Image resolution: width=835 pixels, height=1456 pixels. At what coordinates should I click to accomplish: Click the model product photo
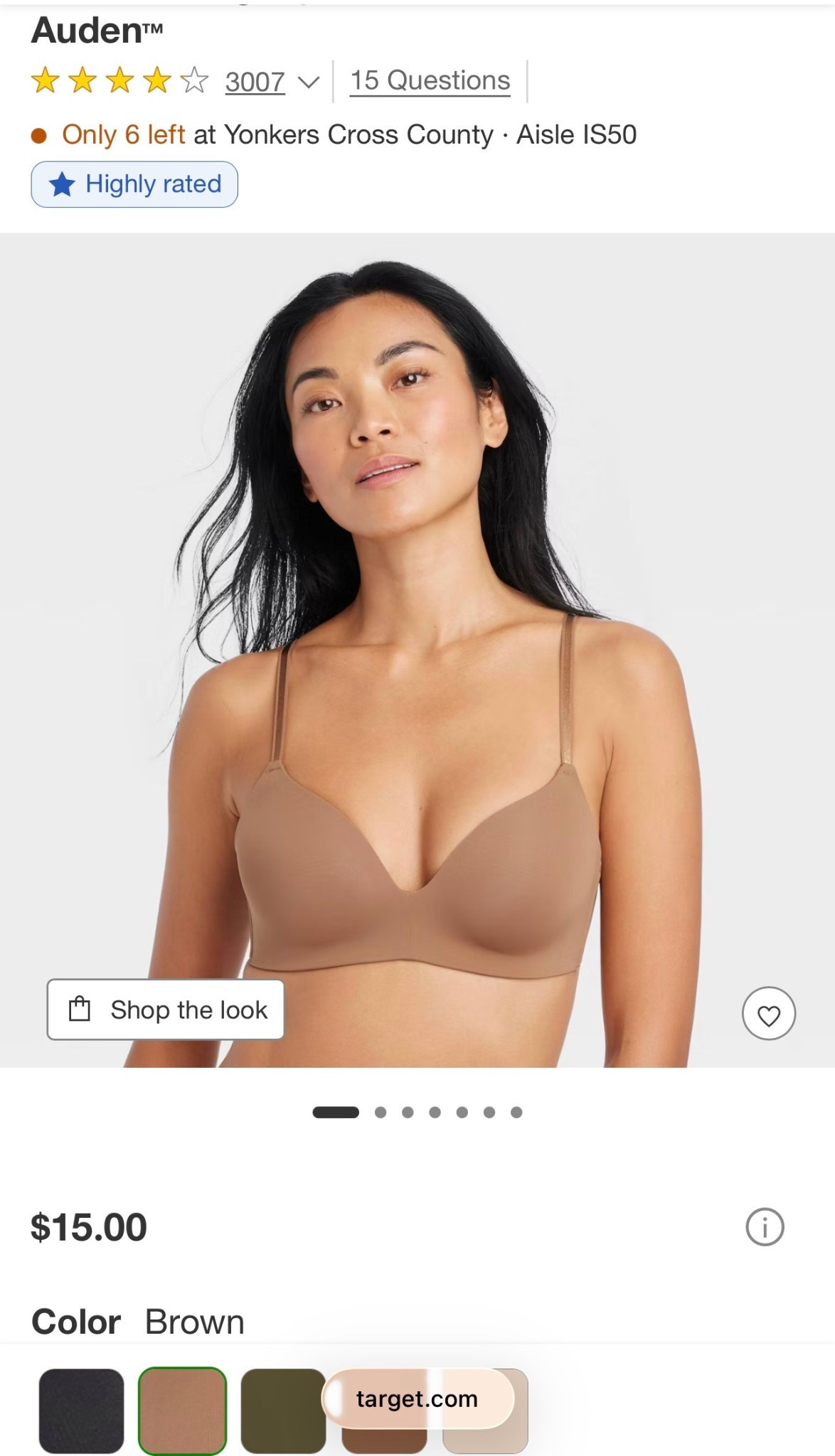(418, 640)
